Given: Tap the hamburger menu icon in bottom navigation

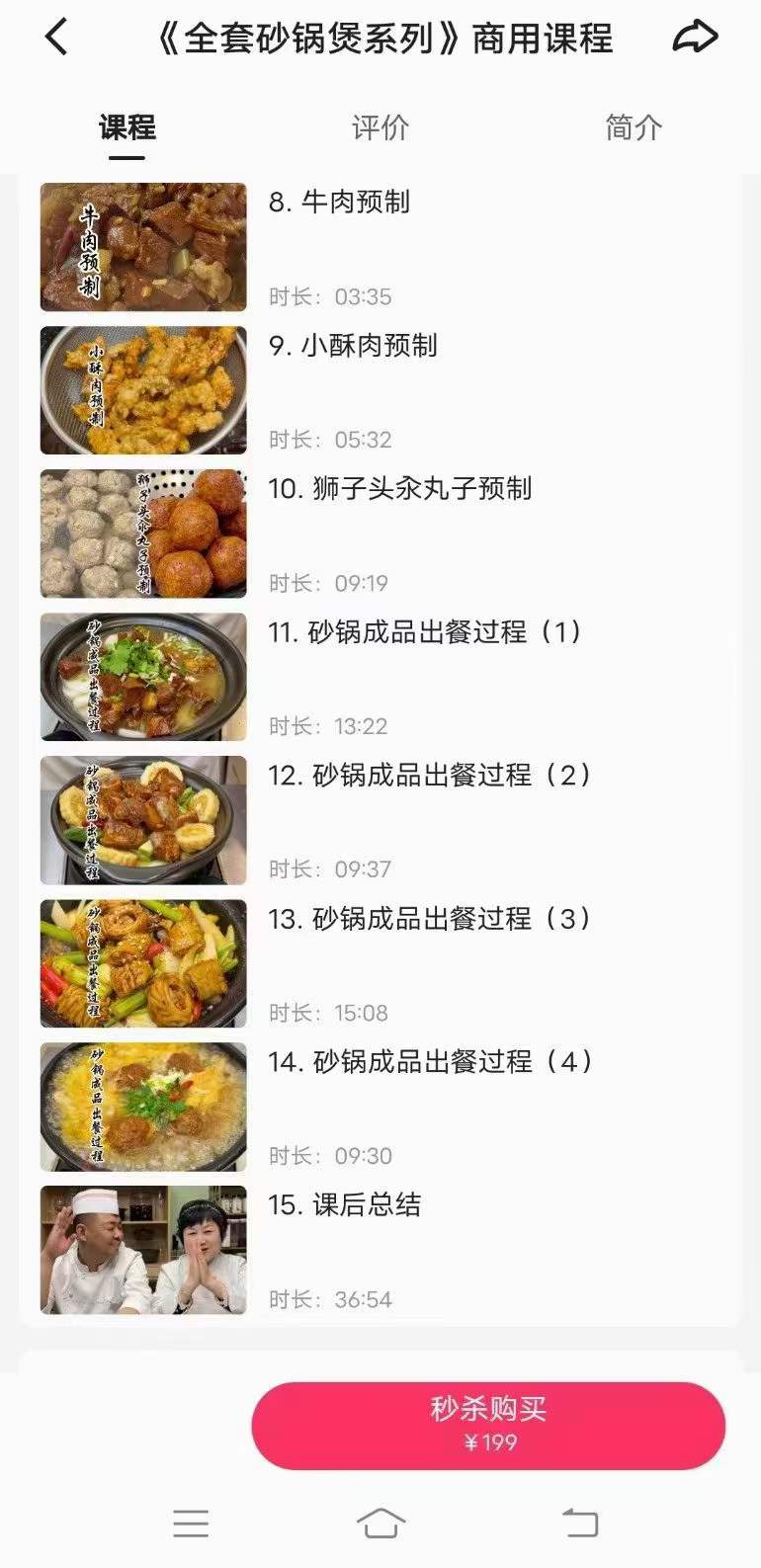Looking at the screenshot, I should [x=191, y=1525].
